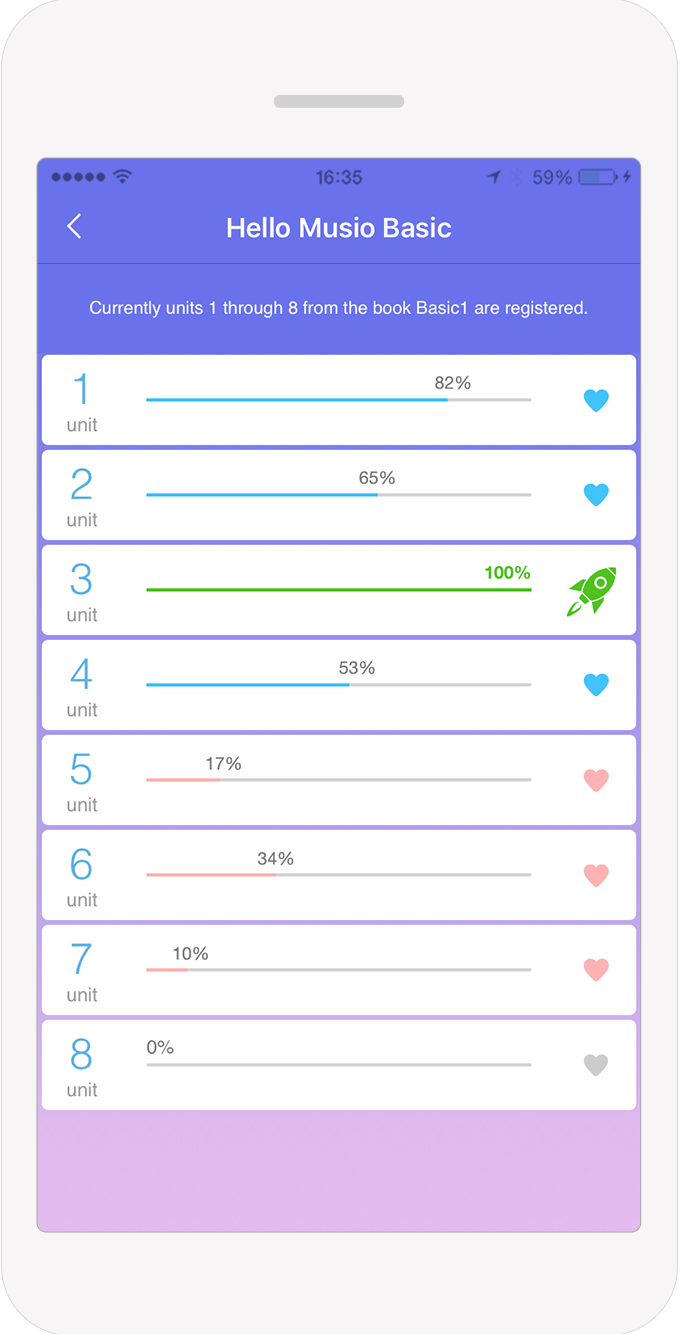
Task: Open unit 6 at 34% progress
Action: pos(339,875)
